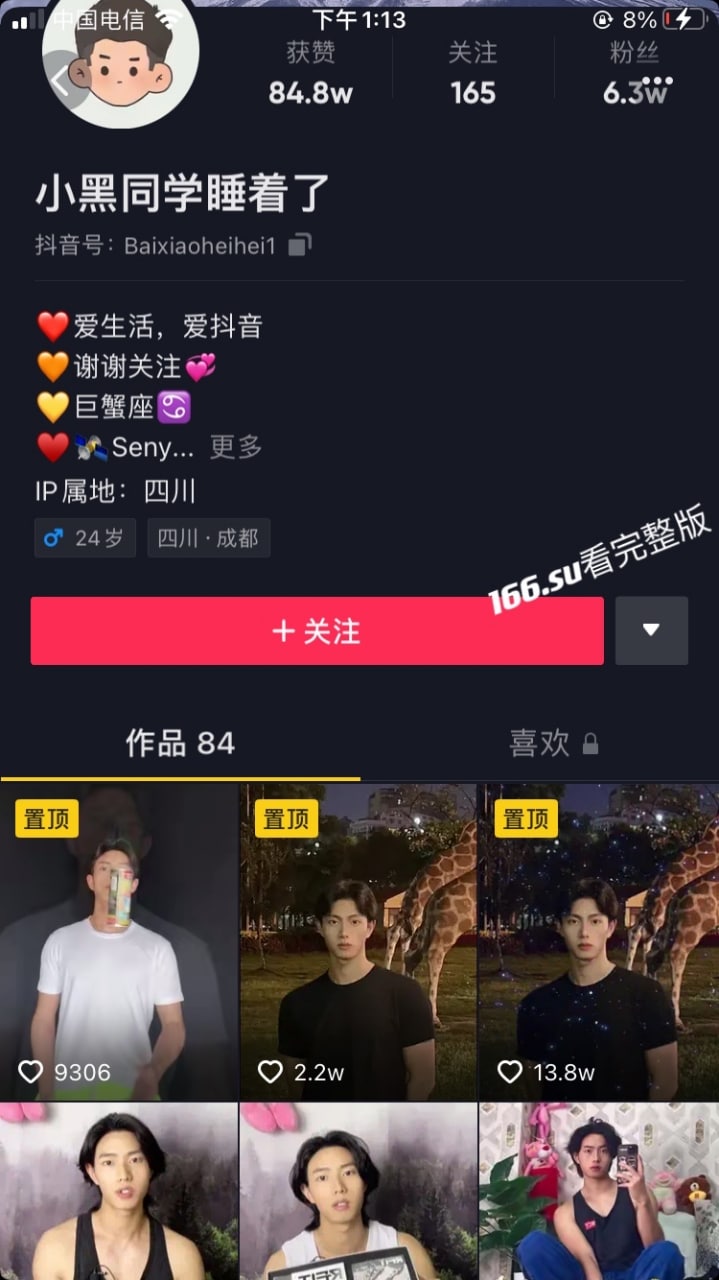Open the 关注 165 following list
Screen dimensions: 719x1280
click(x=473, y=74)
